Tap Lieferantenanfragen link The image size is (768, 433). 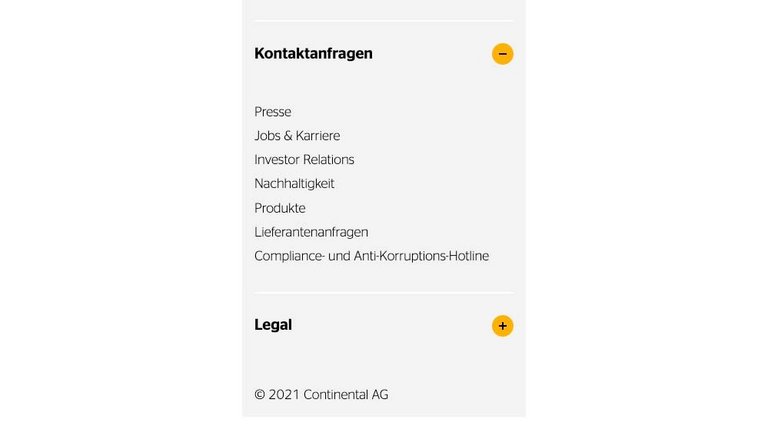pos(311,232)
